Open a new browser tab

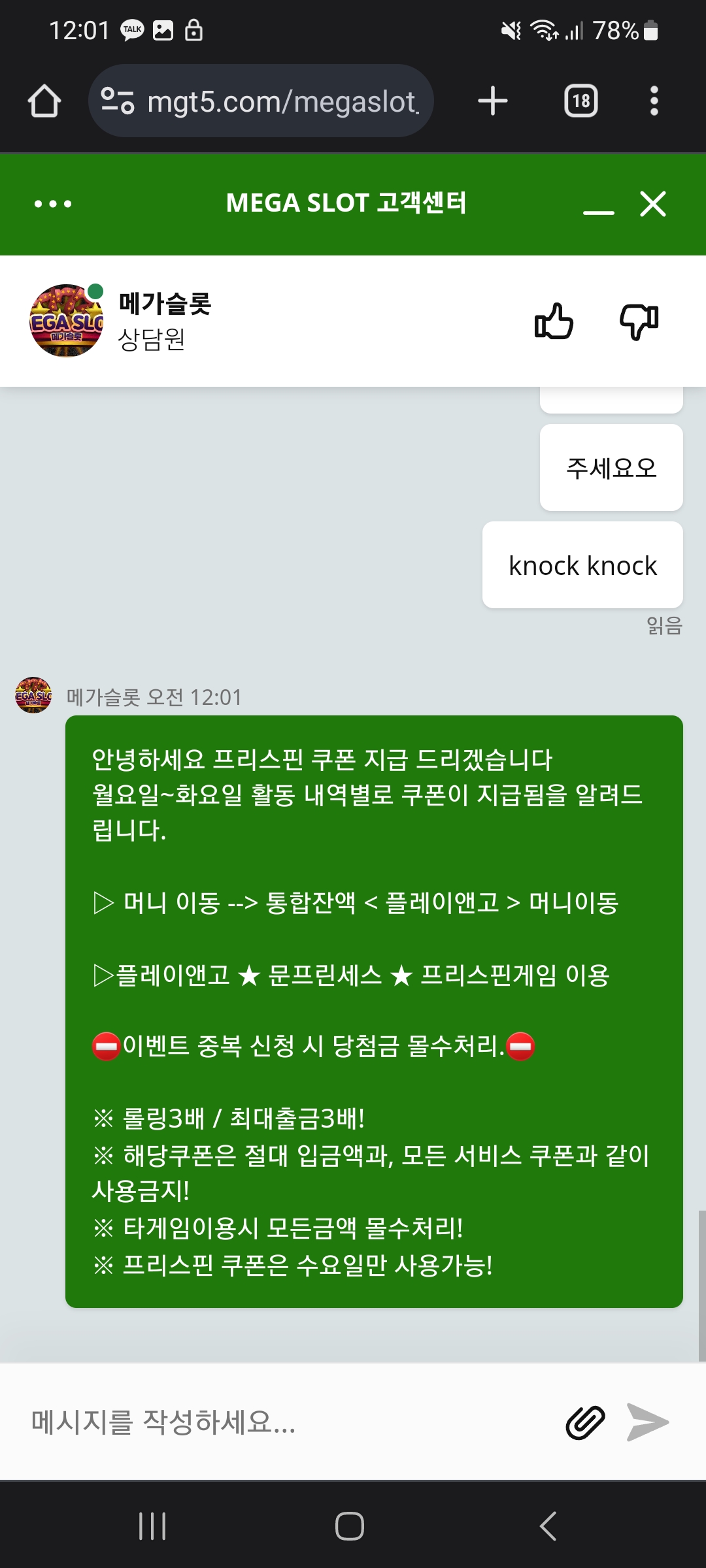click(493, 101)
